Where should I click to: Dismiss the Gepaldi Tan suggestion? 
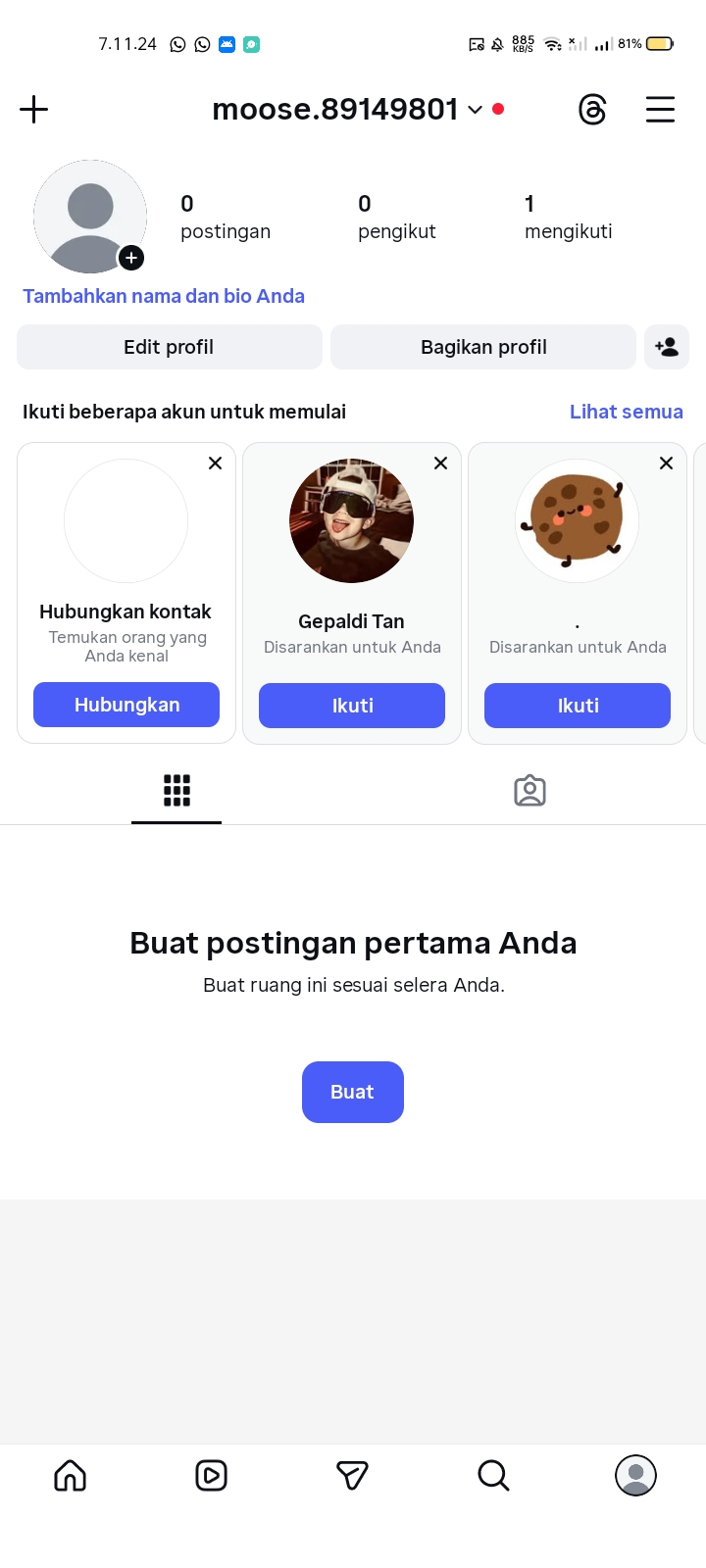(440, 464)
